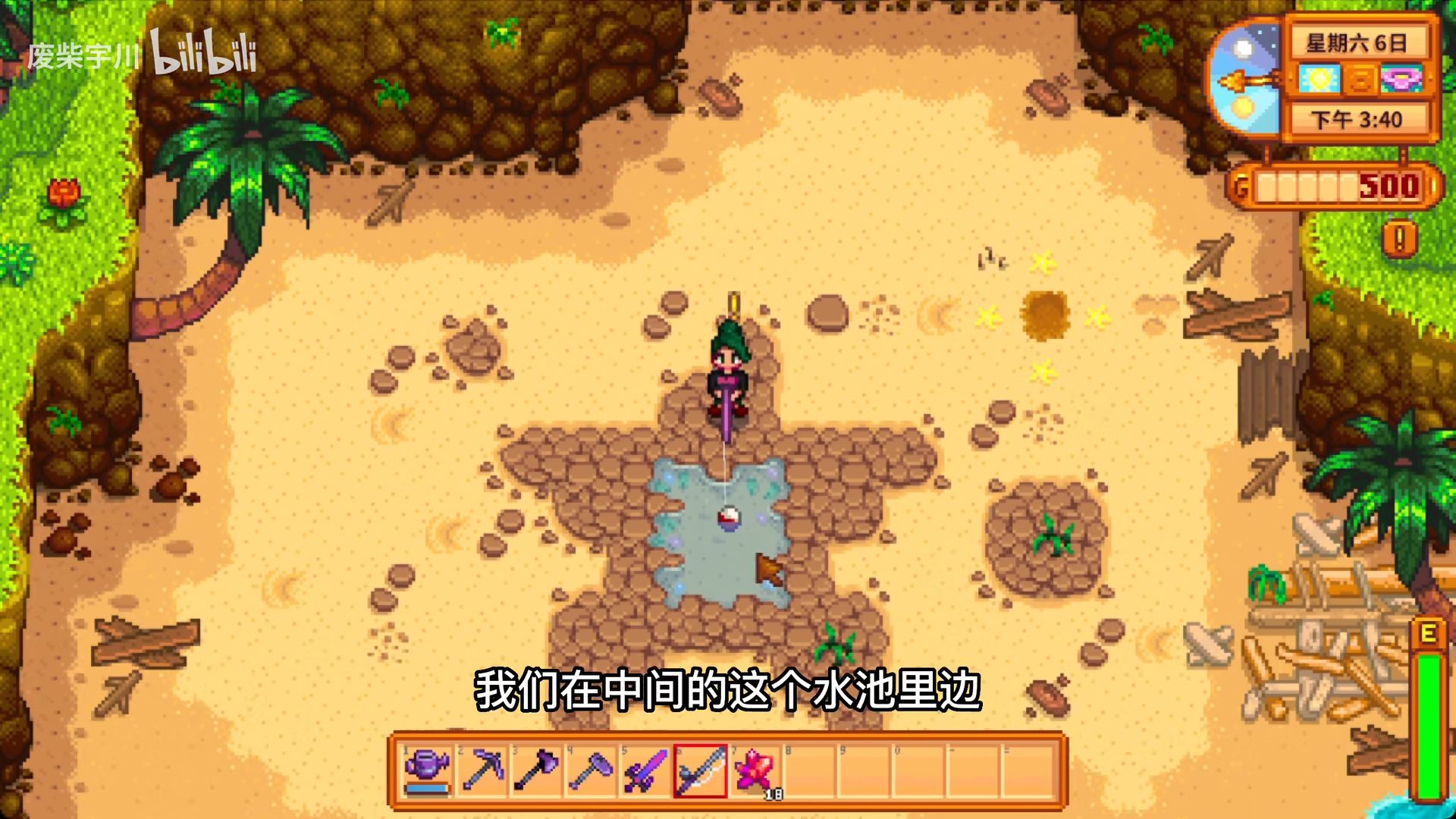The image size is (1456, 819).
Task: Select the pink flower item stack
Action: [755, 770]
